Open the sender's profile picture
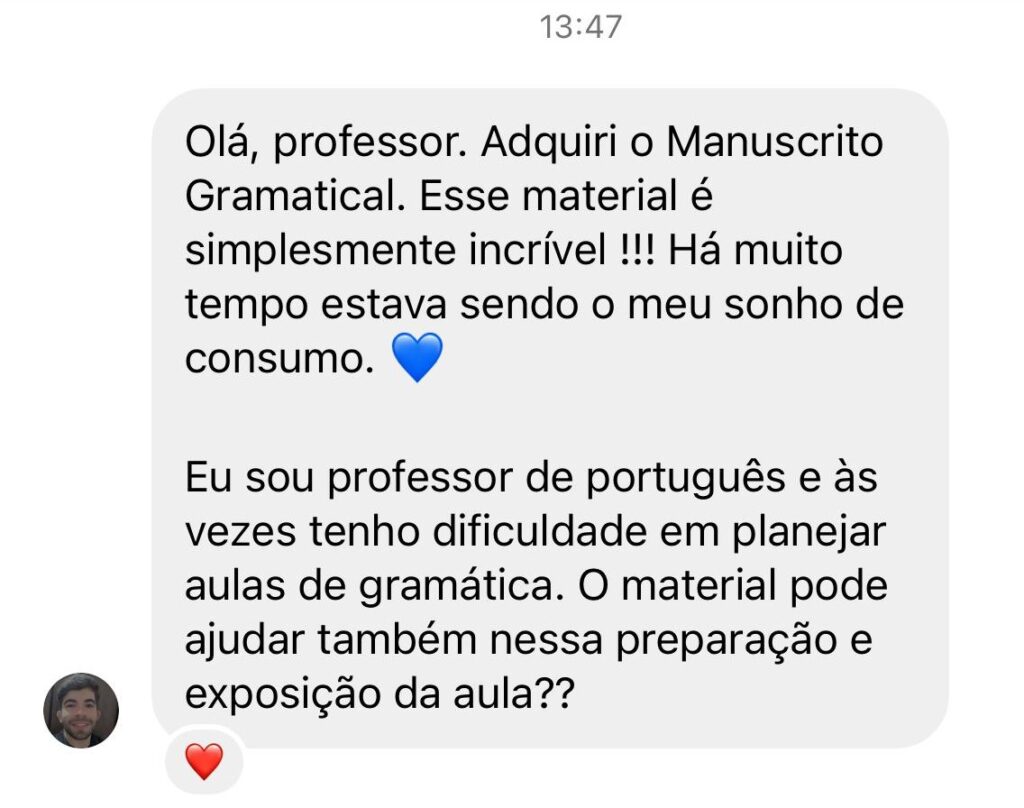 pos(81,710)
